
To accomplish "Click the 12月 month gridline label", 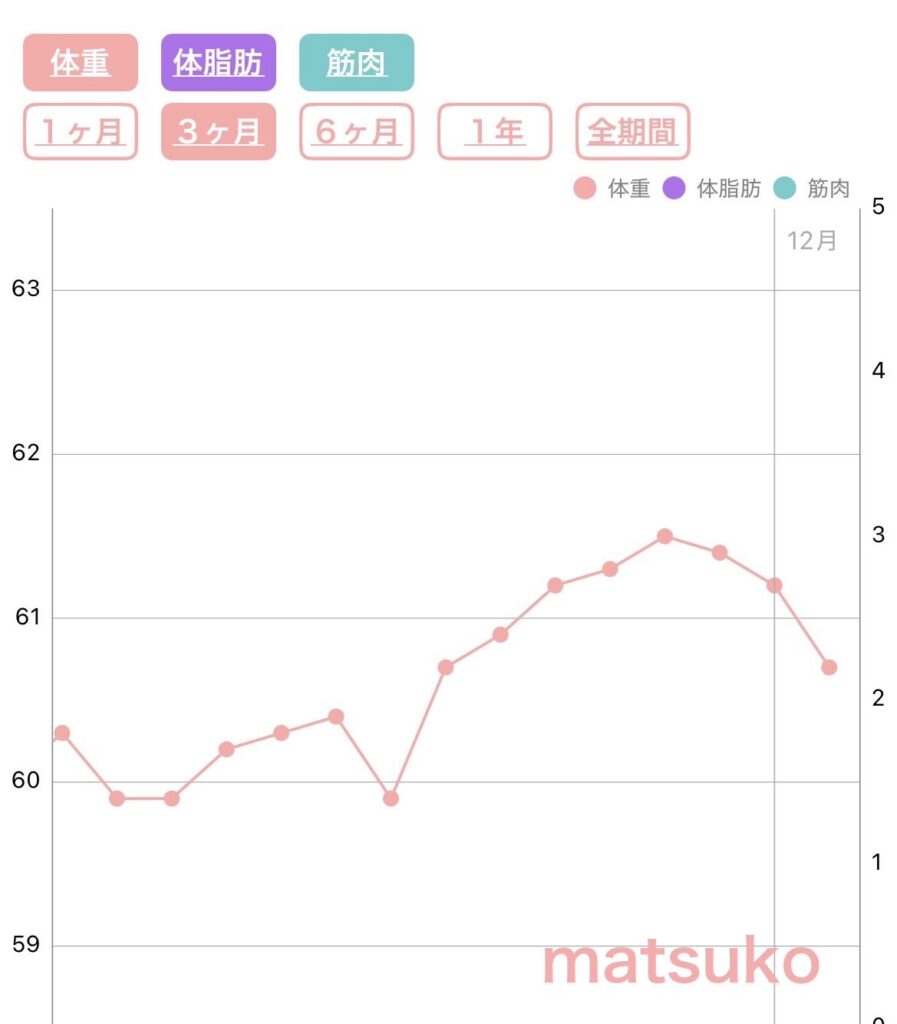I will (812, 240).
